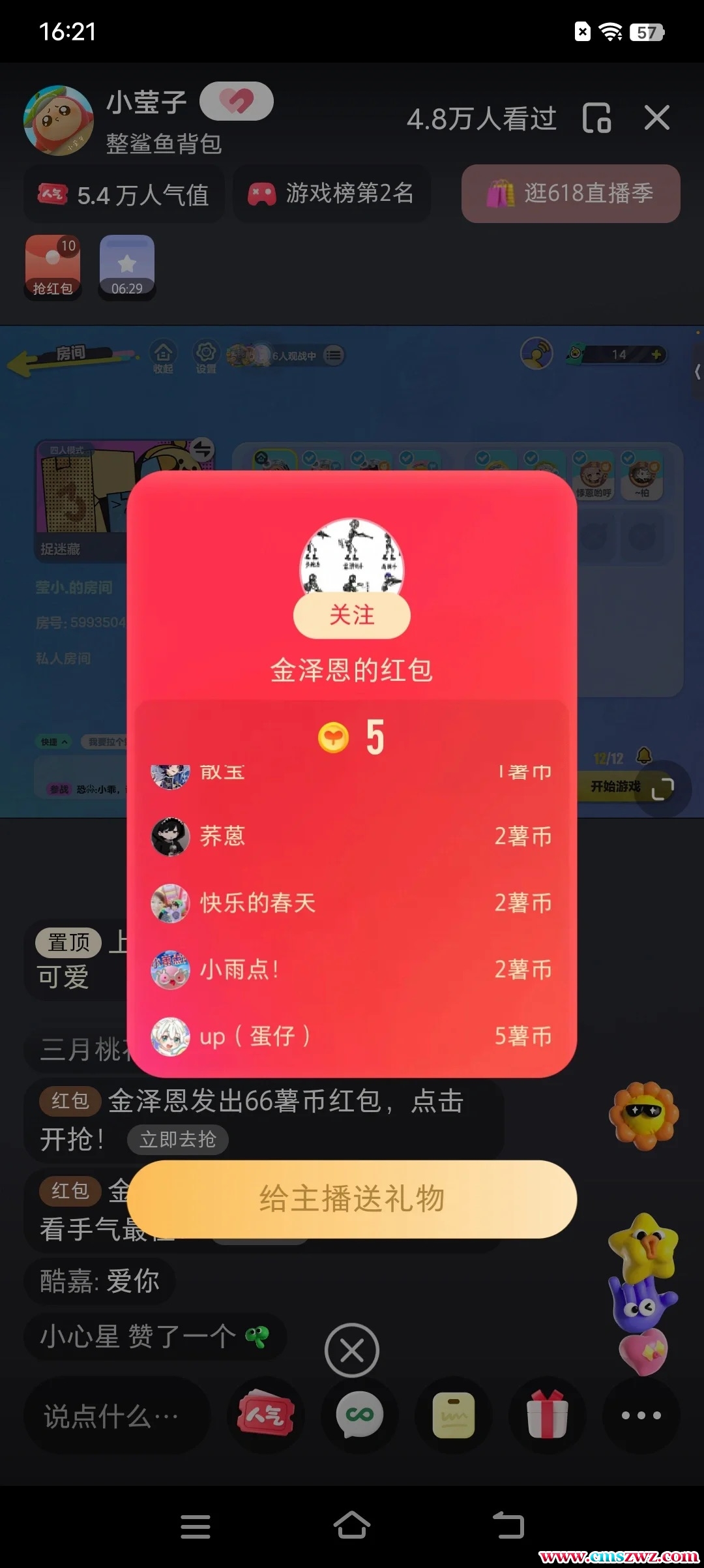View up（蛋仔）in the winners list
This screenshot has width=704, height=1568.
[x=254, y=1036]
